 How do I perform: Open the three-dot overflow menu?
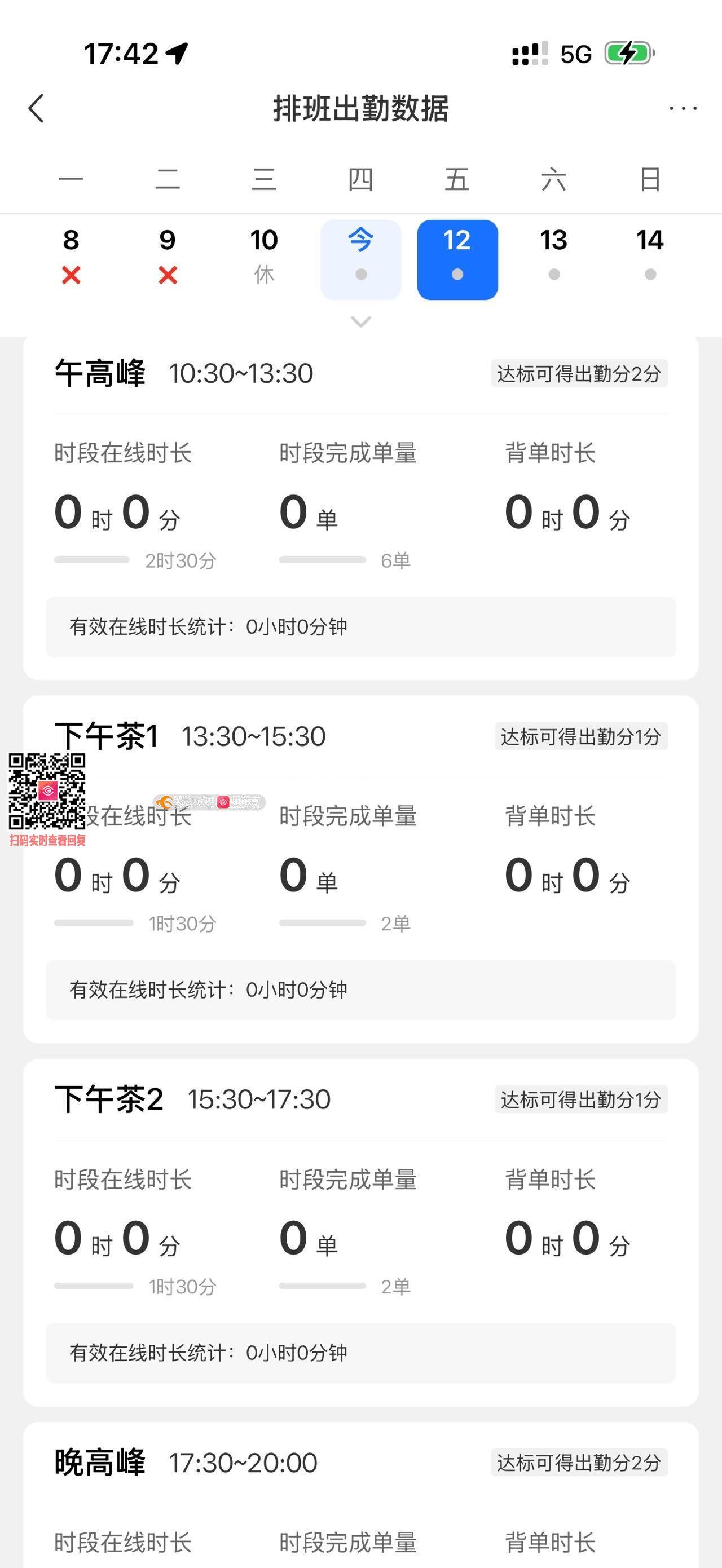click(683, 108)
